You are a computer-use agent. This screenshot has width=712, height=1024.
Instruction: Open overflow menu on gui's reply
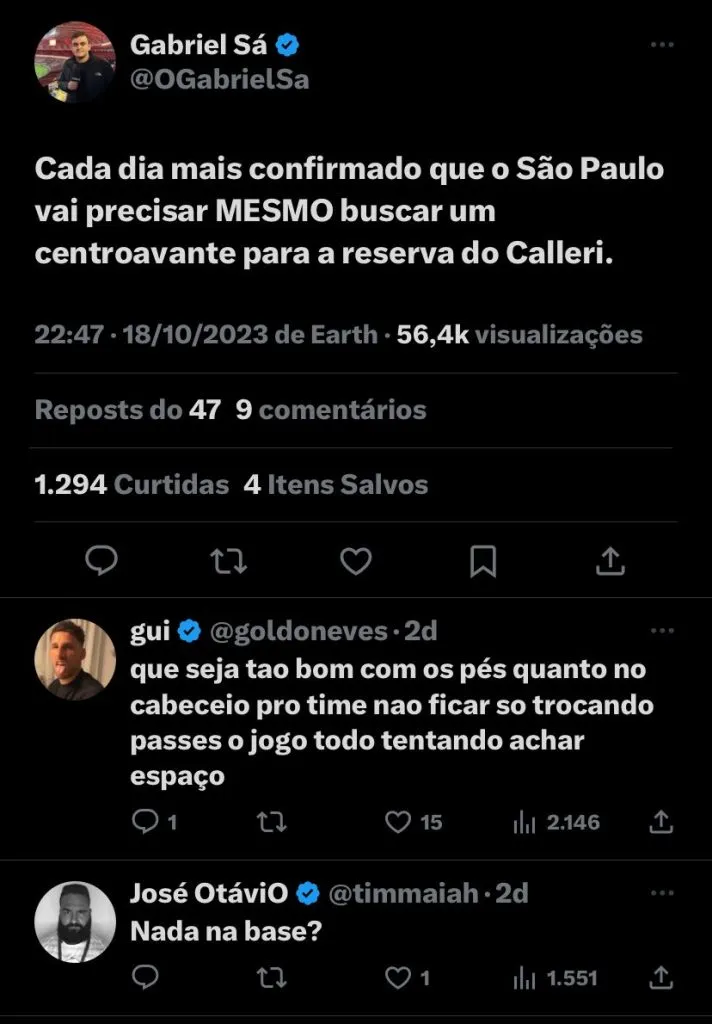click(661, 632)
